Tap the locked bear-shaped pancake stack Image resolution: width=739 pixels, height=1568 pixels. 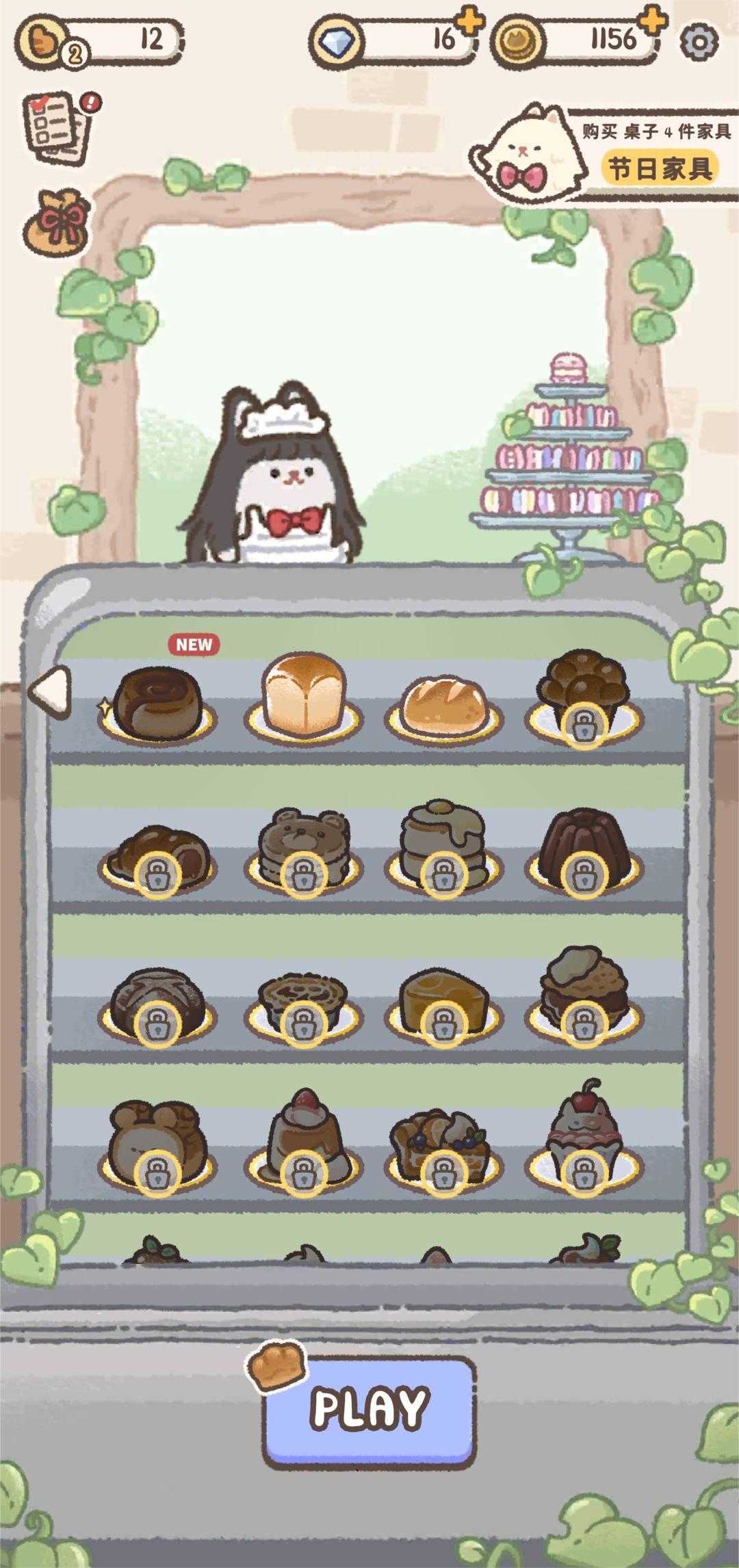(x=303, y=847)
